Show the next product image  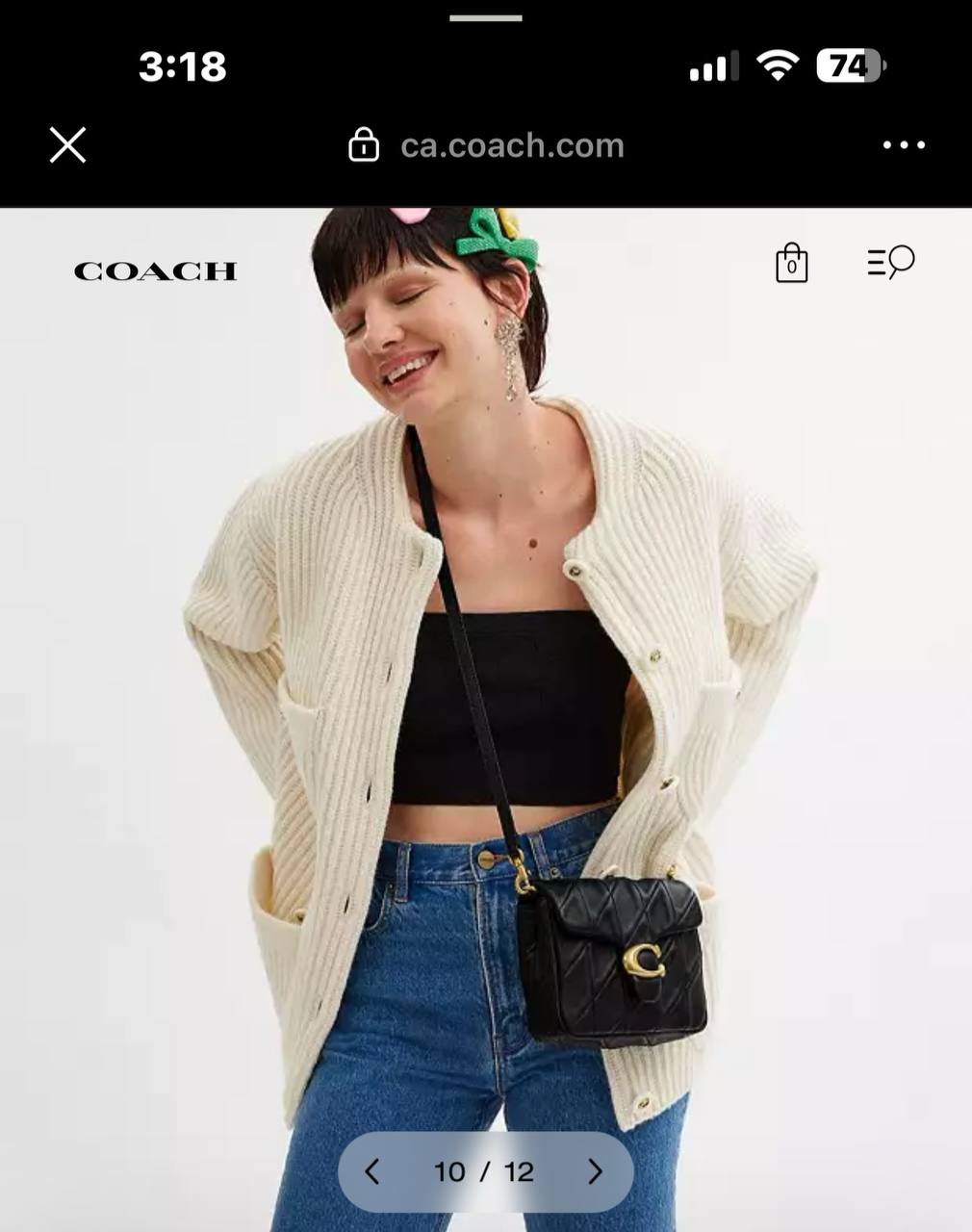click(x=595, y=1171)
